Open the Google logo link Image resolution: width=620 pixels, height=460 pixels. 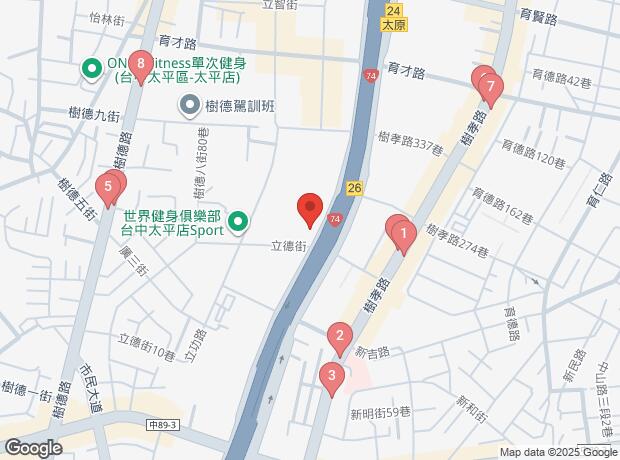click(x=34, y=449)
